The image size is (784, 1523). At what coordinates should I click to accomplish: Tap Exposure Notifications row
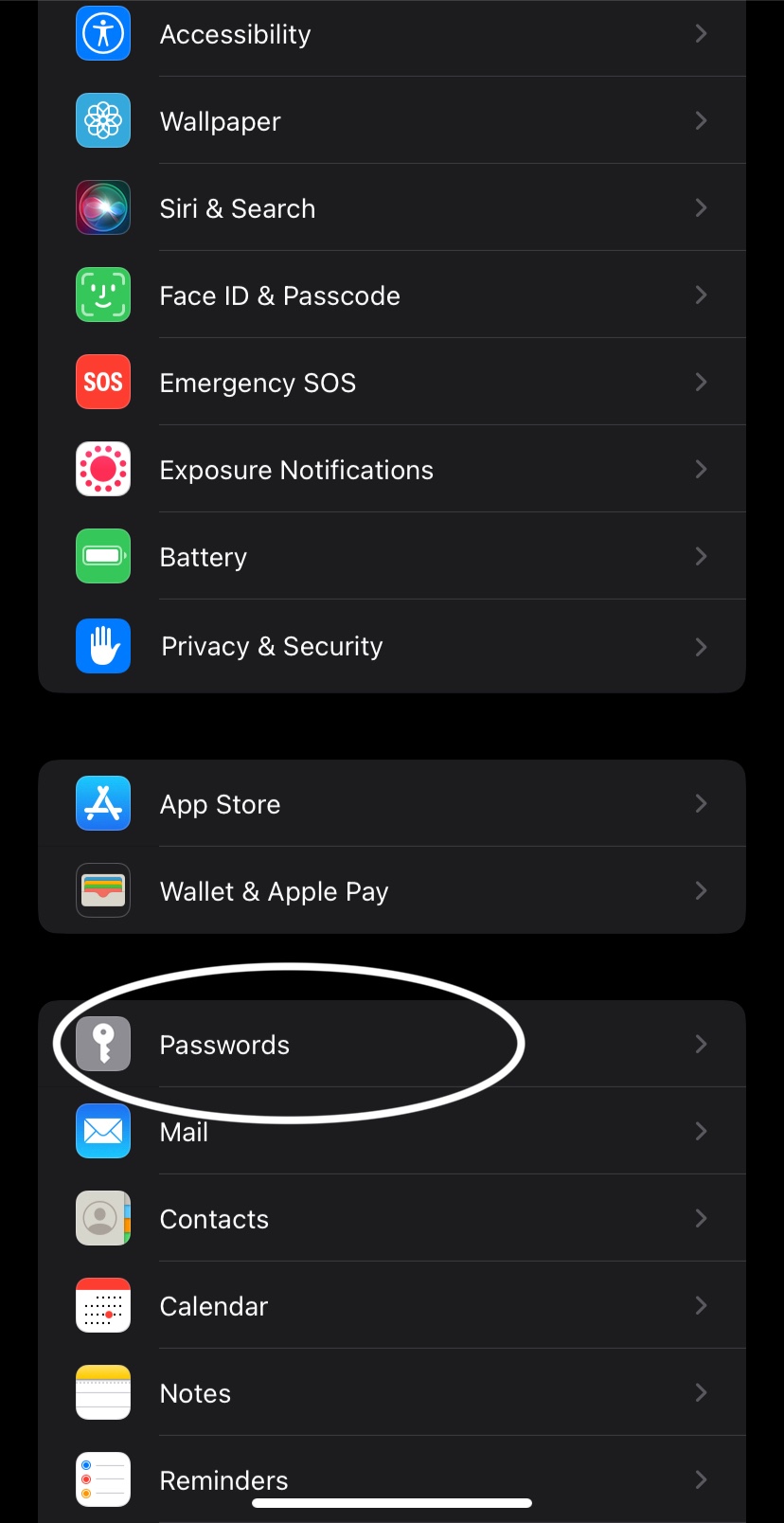(x=392, y=469)
